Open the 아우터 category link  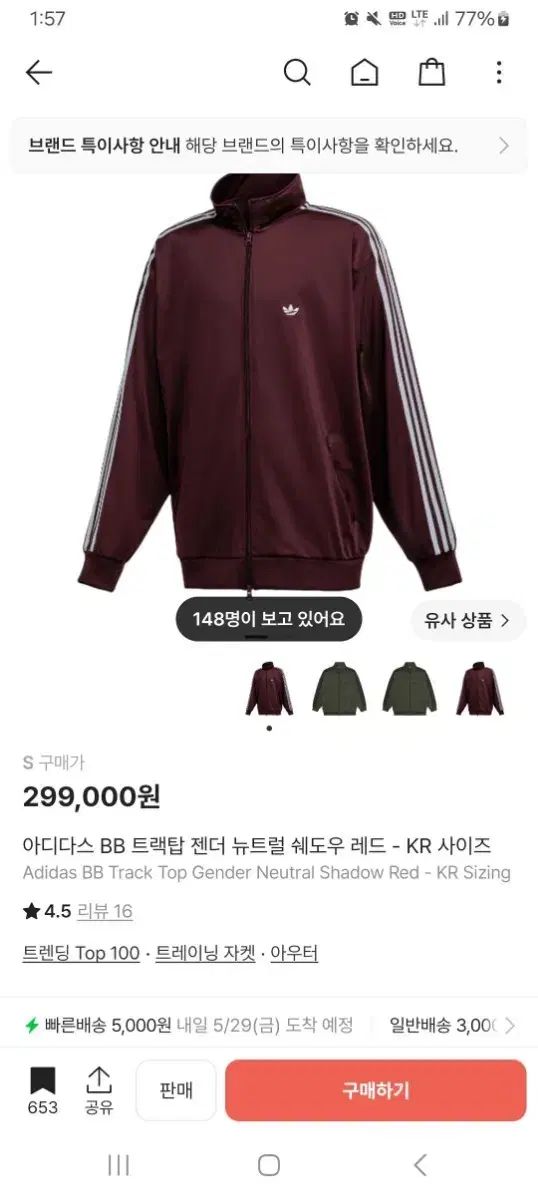tap(295, 953)
